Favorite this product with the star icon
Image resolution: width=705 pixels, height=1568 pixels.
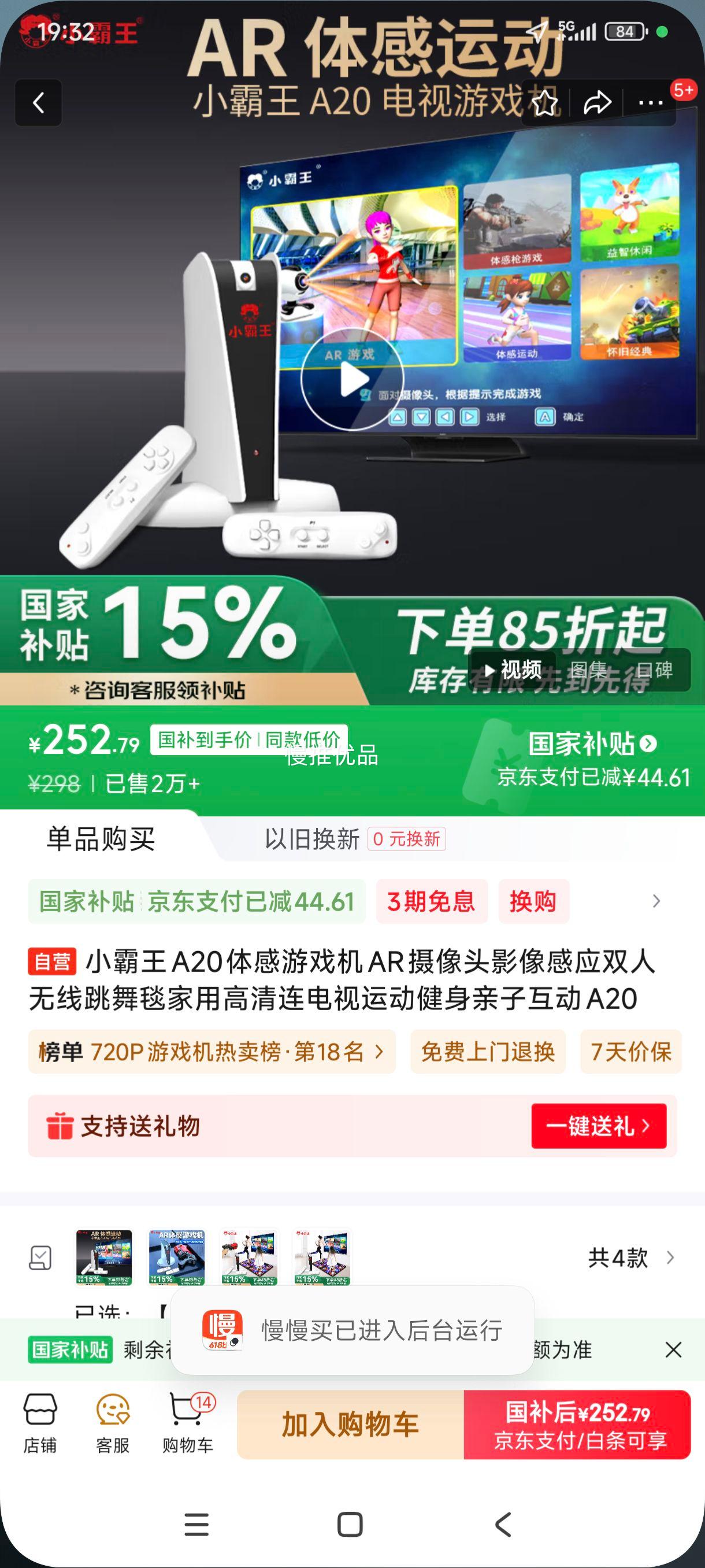click(545, 103)
